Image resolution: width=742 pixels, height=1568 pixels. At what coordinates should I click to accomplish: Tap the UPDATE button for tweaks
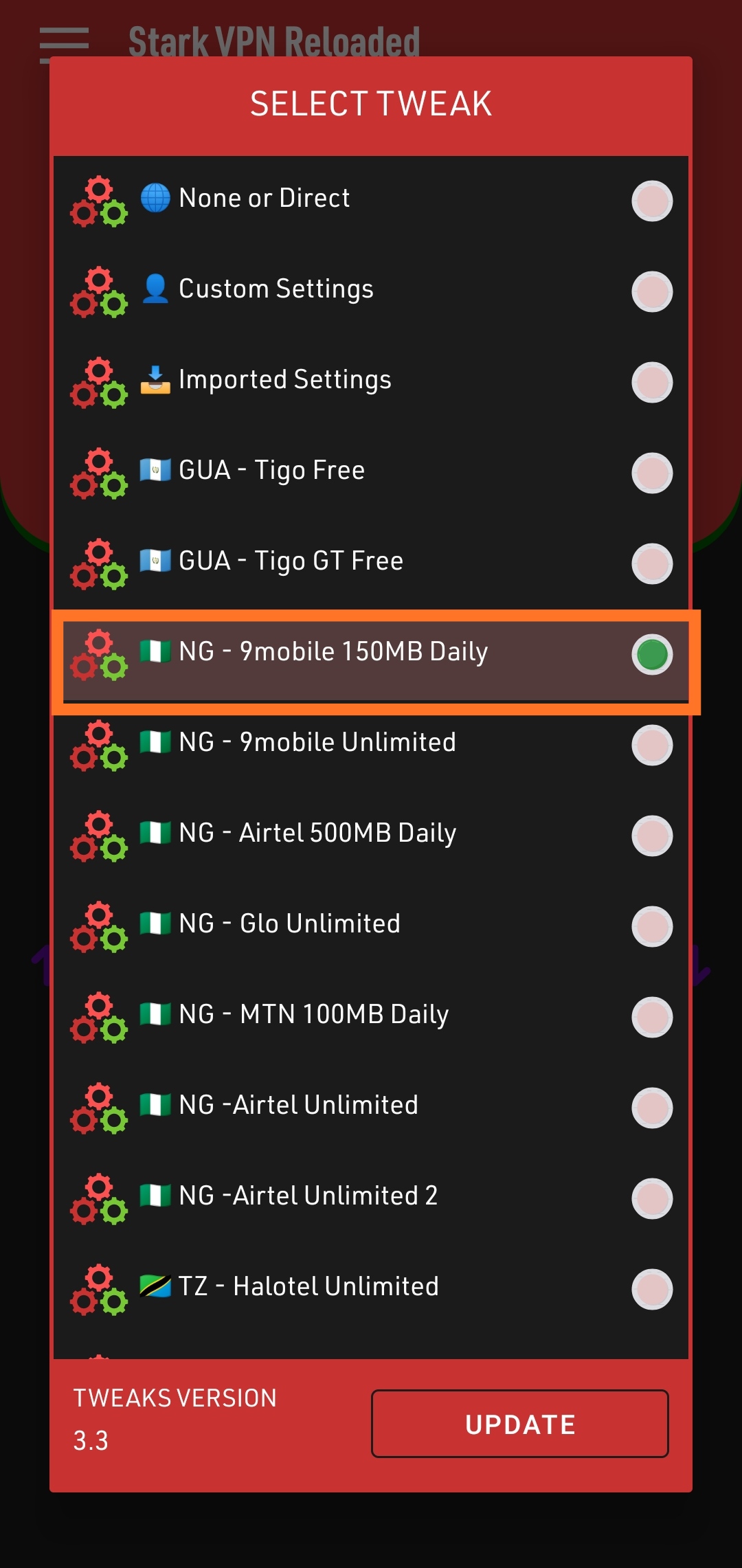click(x=520, y=1424)
